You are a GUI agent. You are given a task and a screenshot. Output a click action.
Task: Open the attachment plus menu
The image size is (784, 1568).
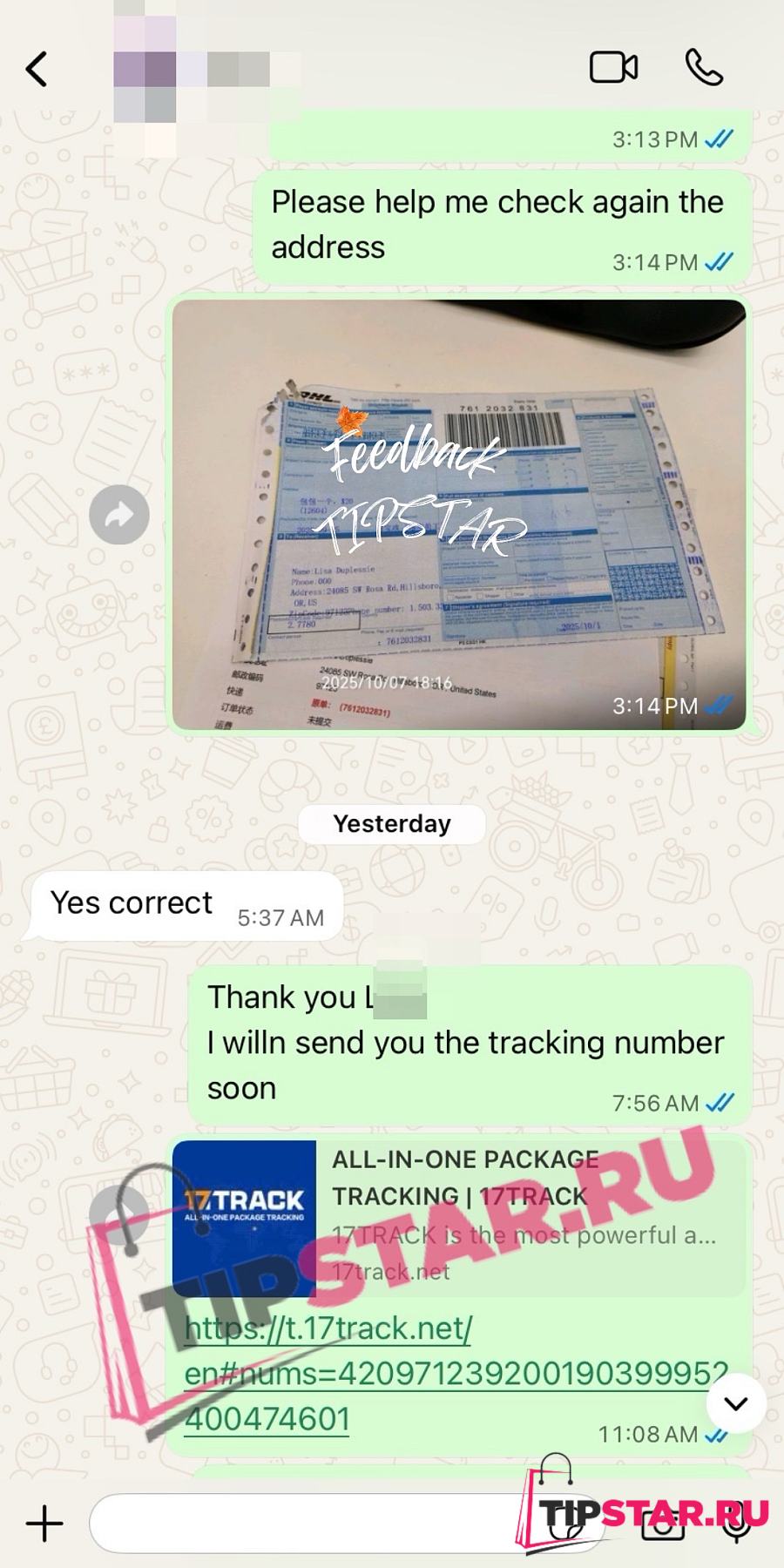(x=44, y=1523)
